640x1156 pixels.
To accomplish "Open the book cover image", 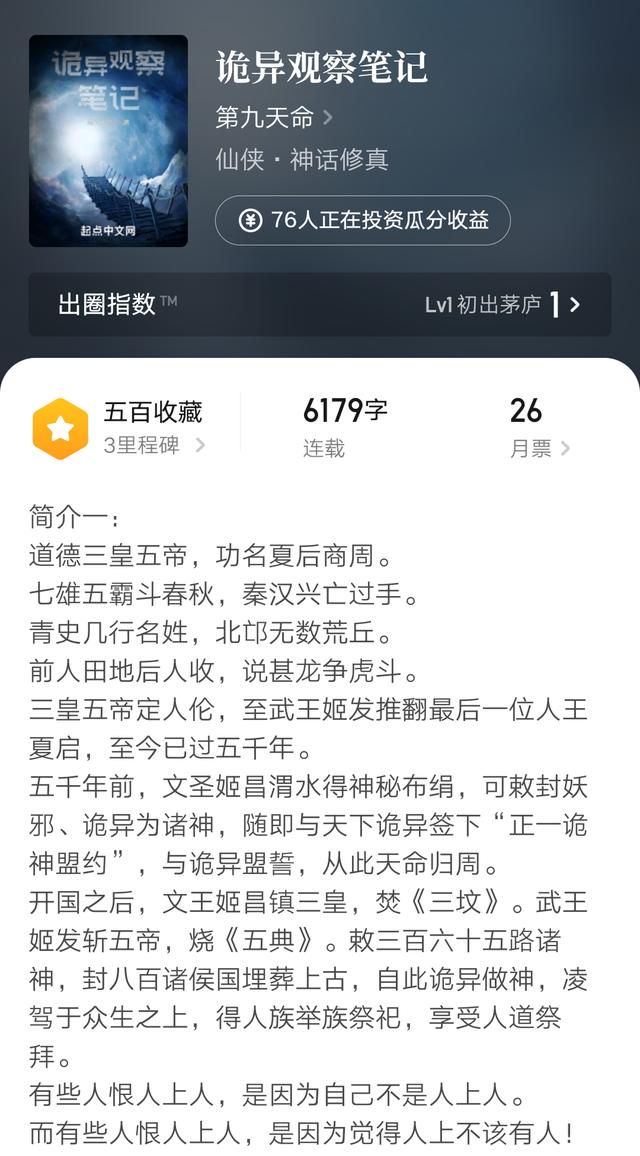I will point(108,141).
